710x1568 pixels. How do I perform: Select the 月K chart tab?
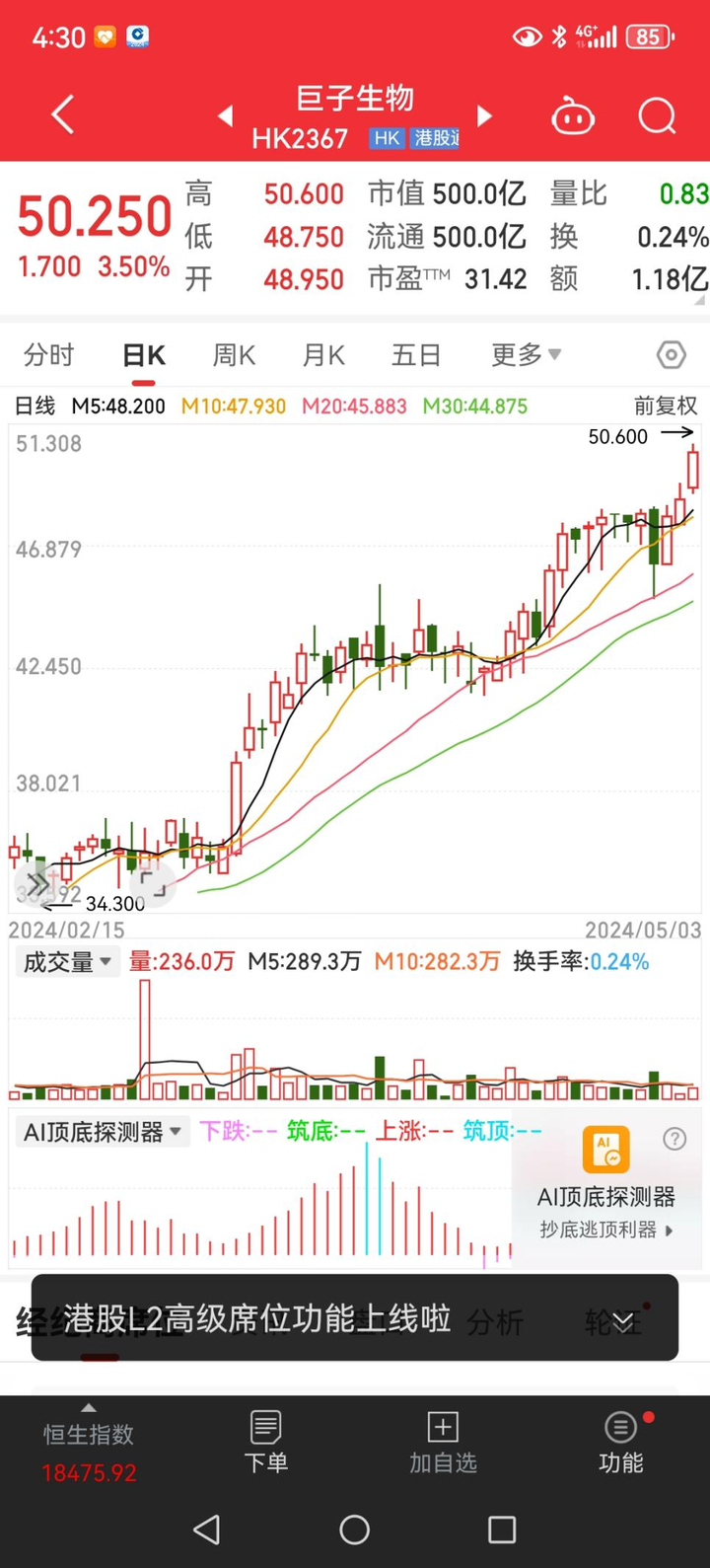[x=323, y=354]
